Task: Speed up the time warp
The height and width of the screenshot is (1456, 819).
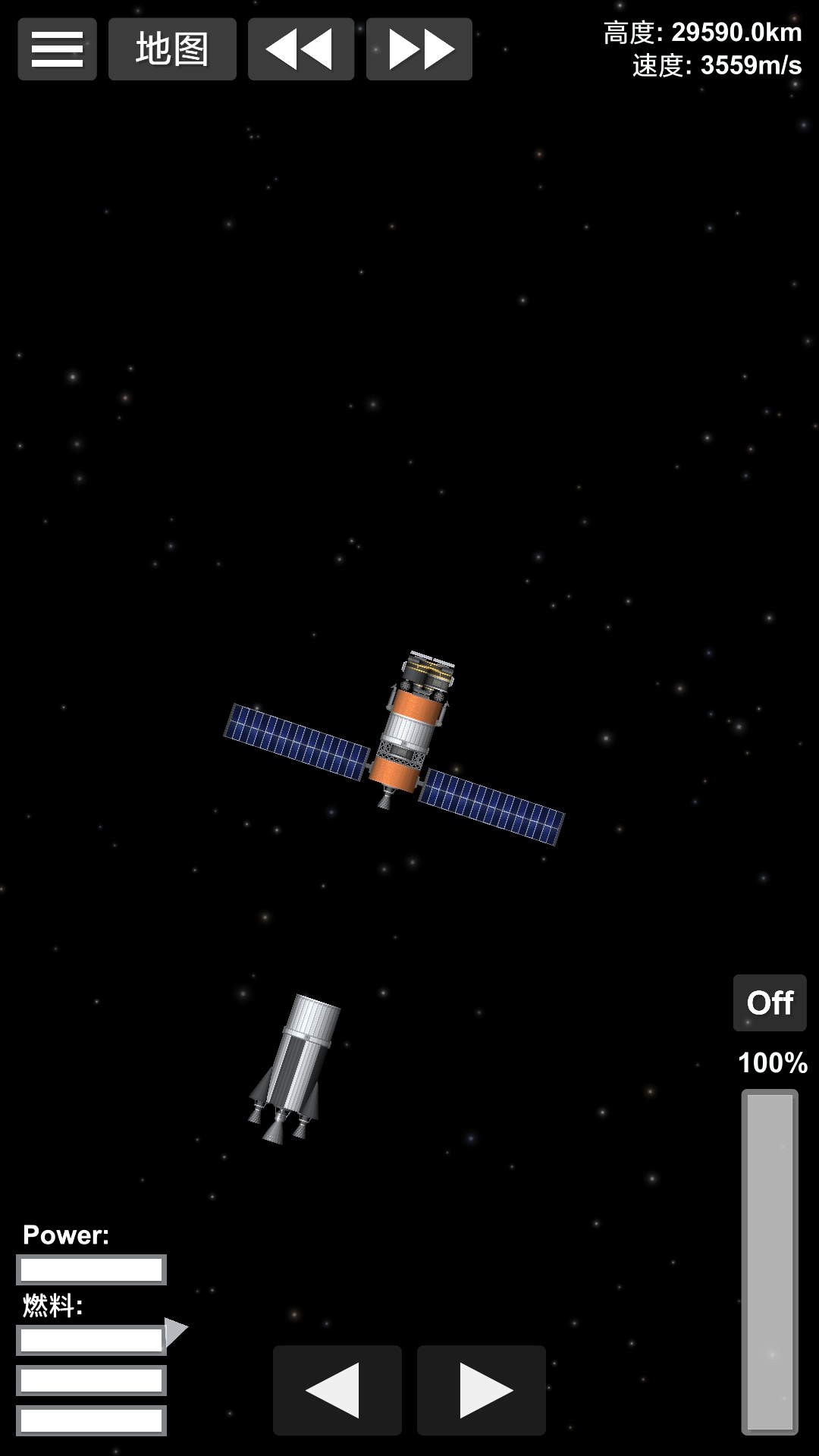Action: (x=419, y=49)
